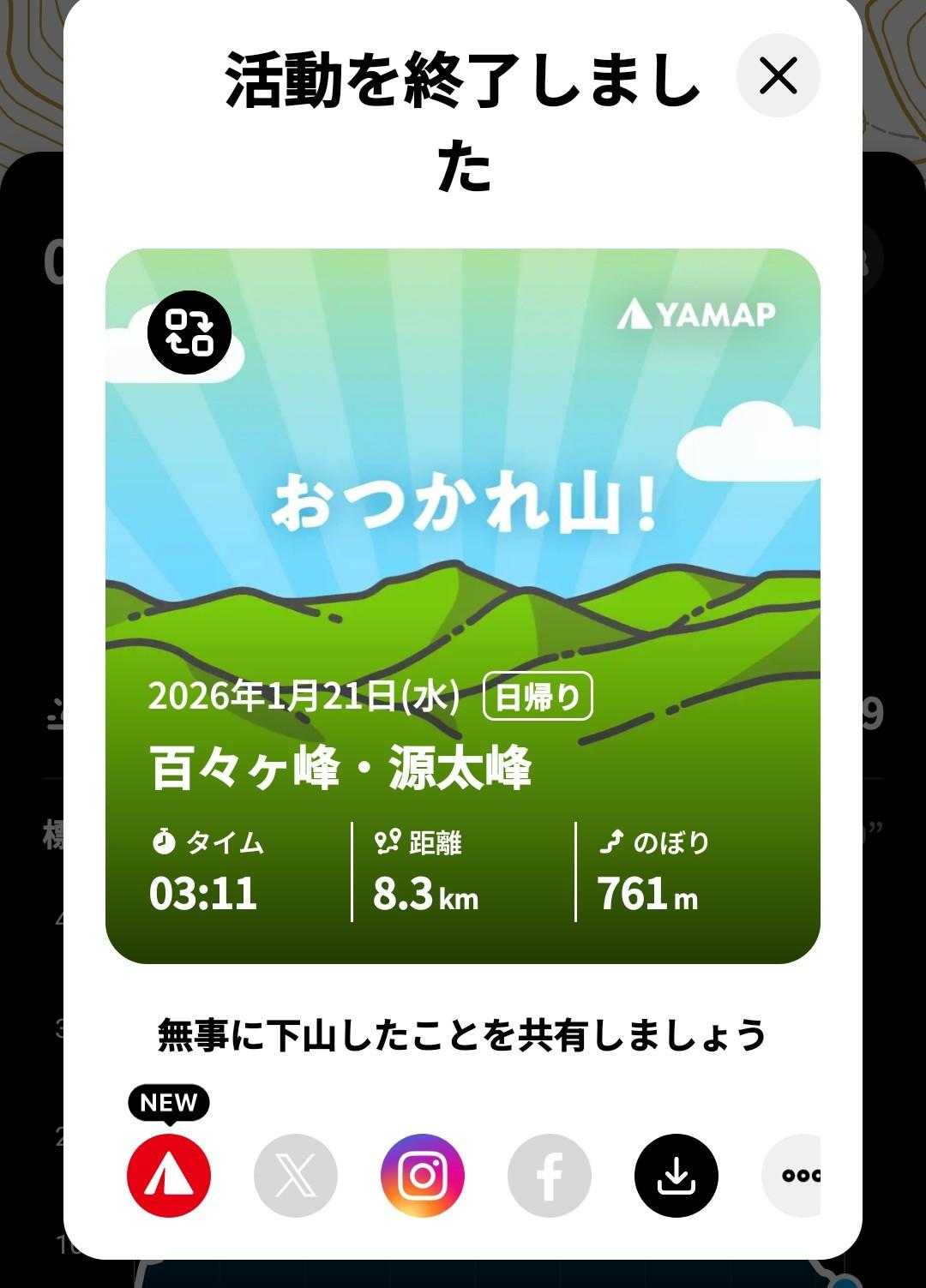Screen dimensions: 926x1288
Task: Share the activity on Facebook
Action: [550, 1175]
